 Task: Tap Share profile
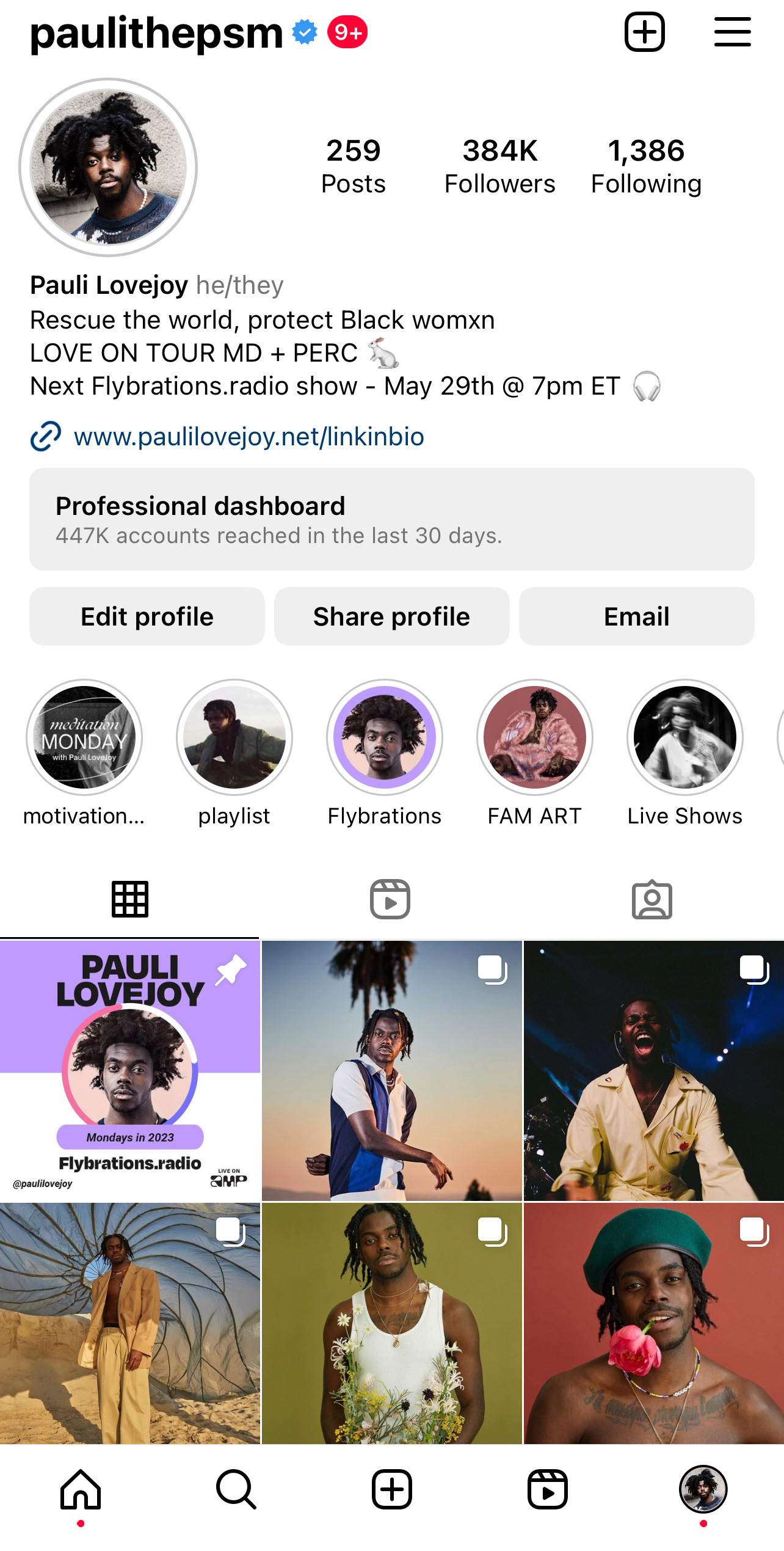392,616
